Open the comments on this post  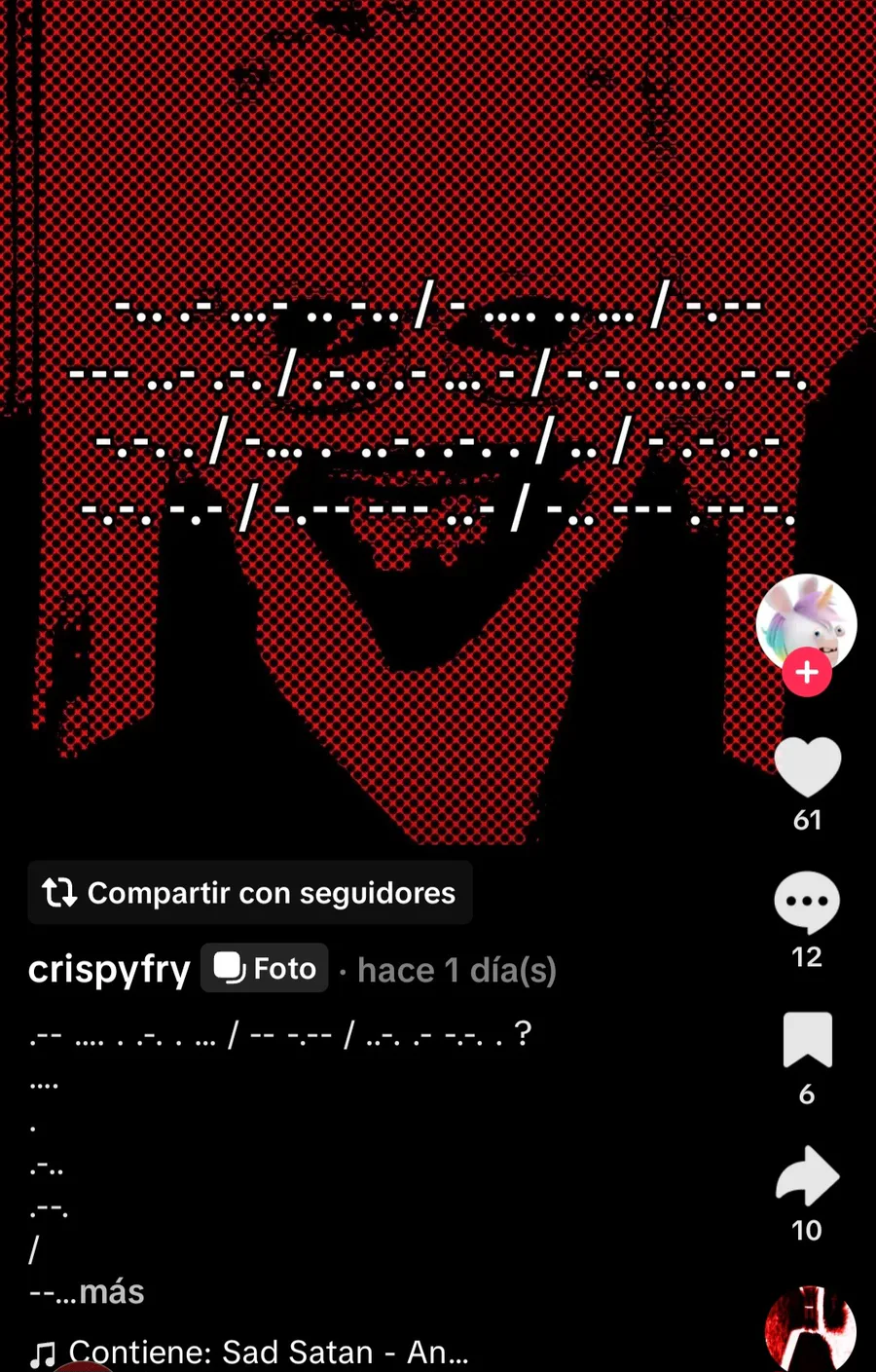807,902
